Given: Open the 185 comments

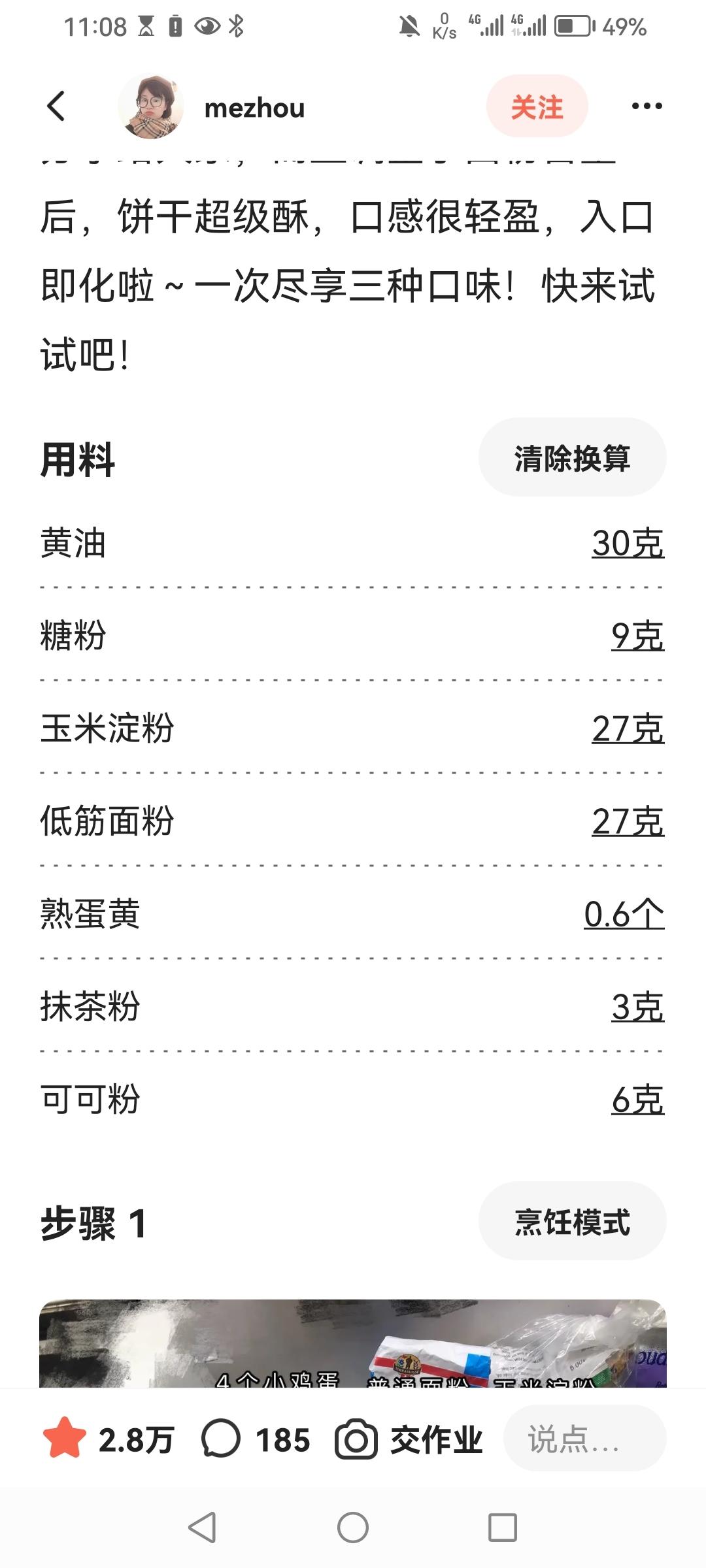Looking at the screenshot, I should (256, 1440).
